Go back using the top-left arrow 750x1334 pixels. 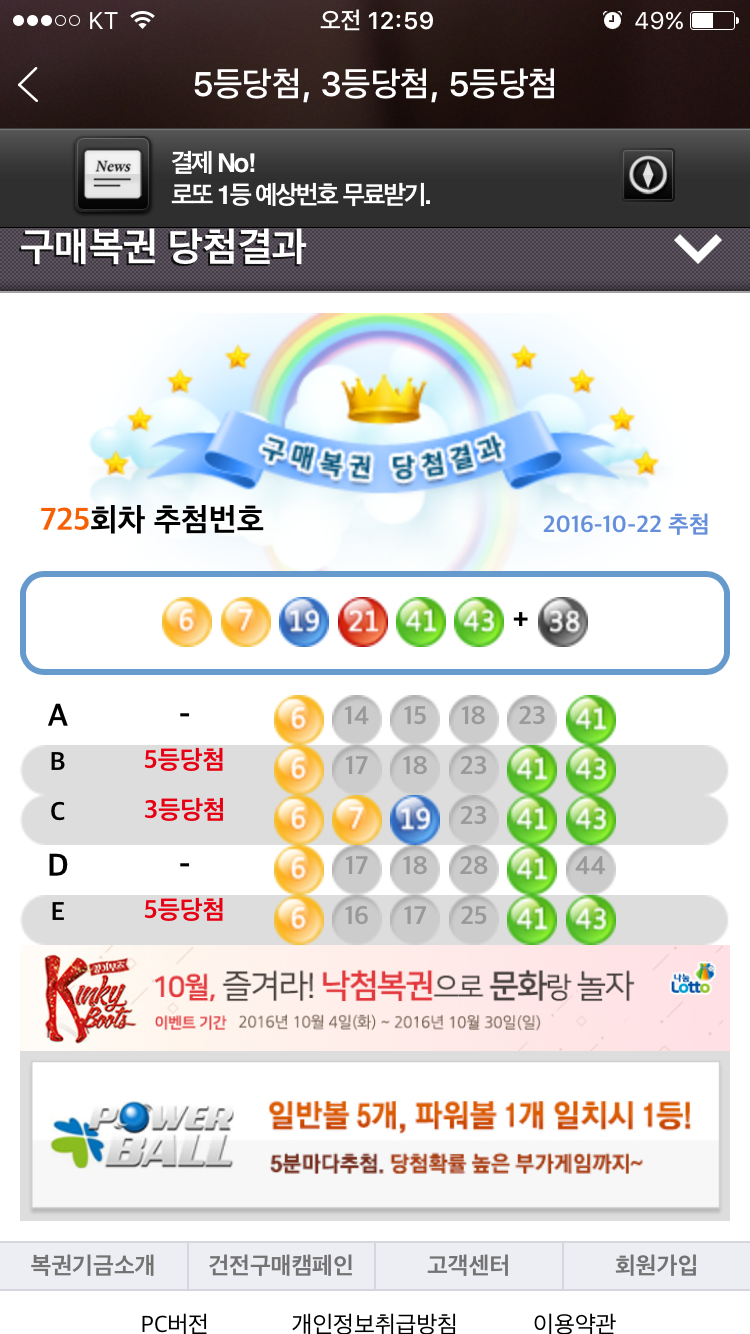[x=29, y=85]
